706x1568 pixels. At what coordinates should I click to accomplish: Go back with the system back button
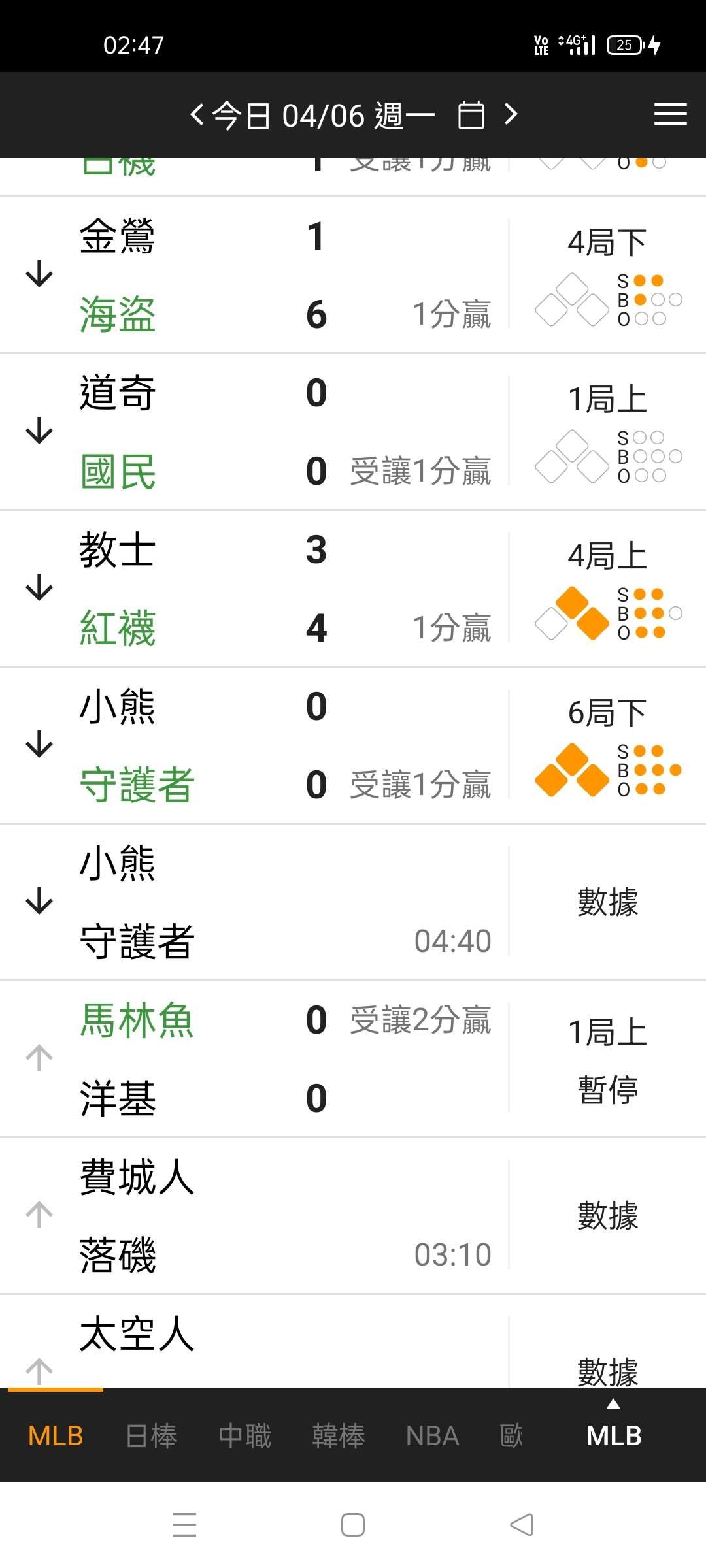[522, 1525]
